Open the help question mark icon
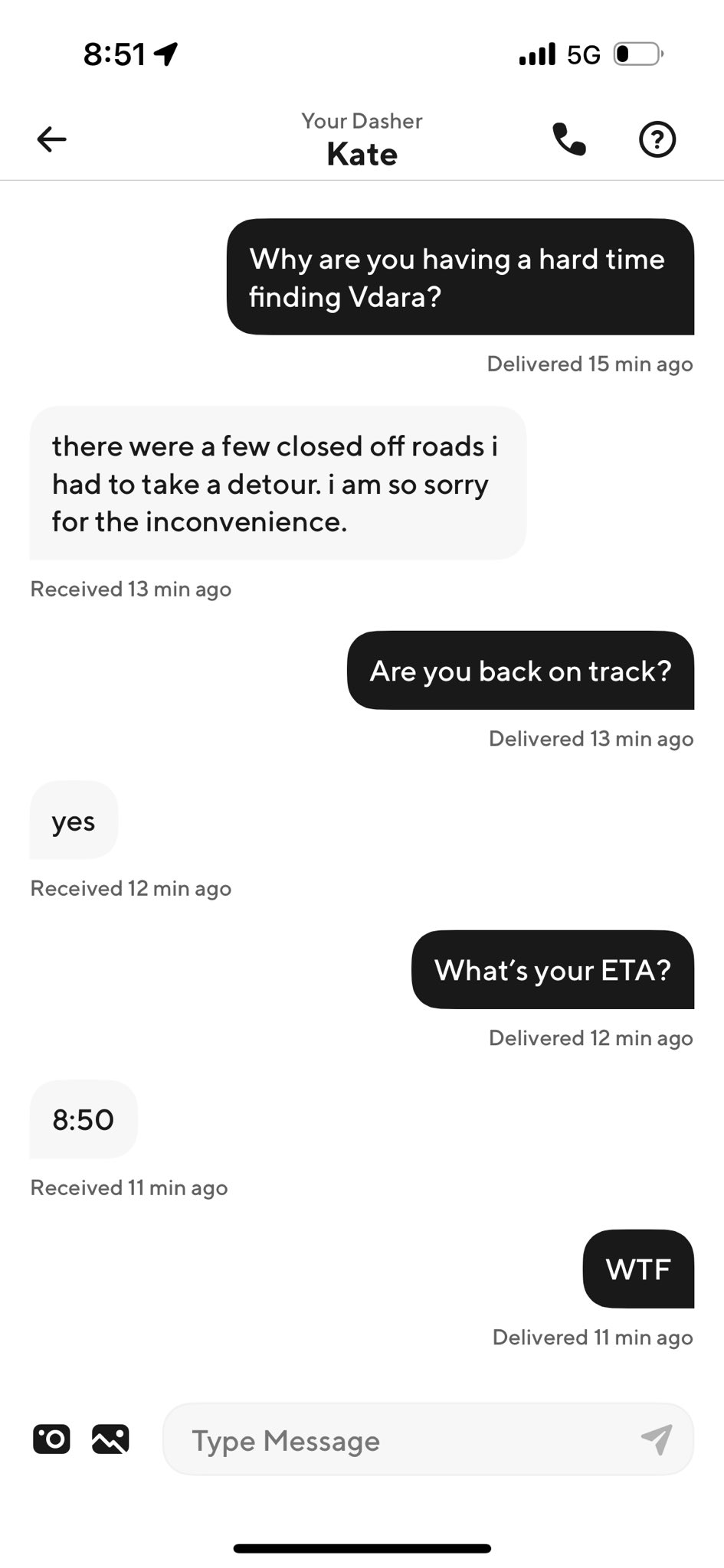Screen dimensions: 724x1568 point(657,139)
